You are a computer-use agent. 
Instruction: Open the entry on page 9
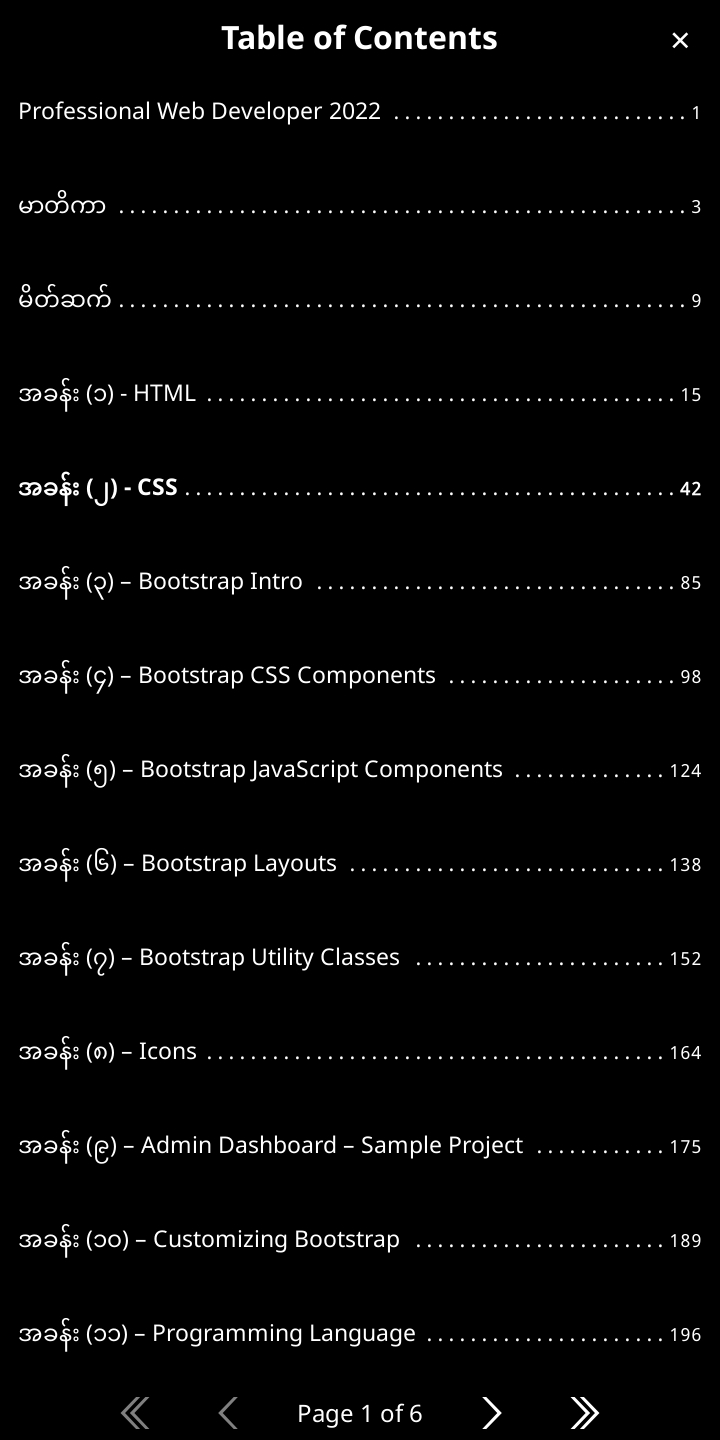[63, 298]
